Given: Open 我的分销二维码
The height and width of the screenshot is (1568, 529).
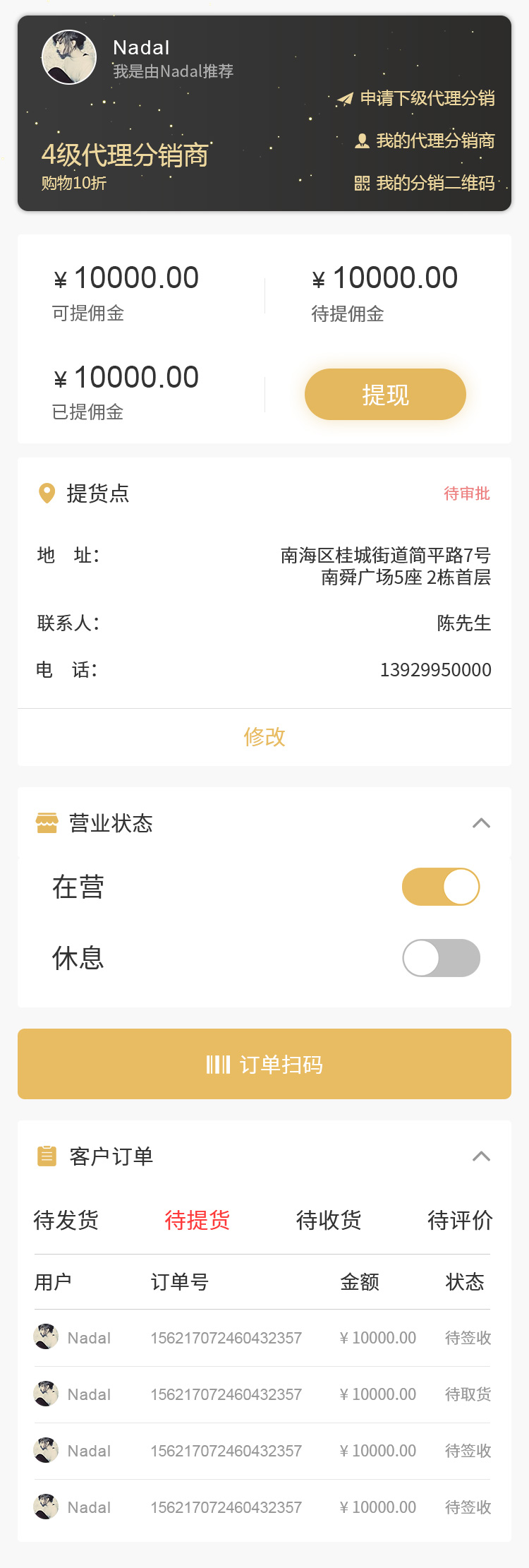Looking at the screenshot, I should pyautogui.click(x=425, y=184).
